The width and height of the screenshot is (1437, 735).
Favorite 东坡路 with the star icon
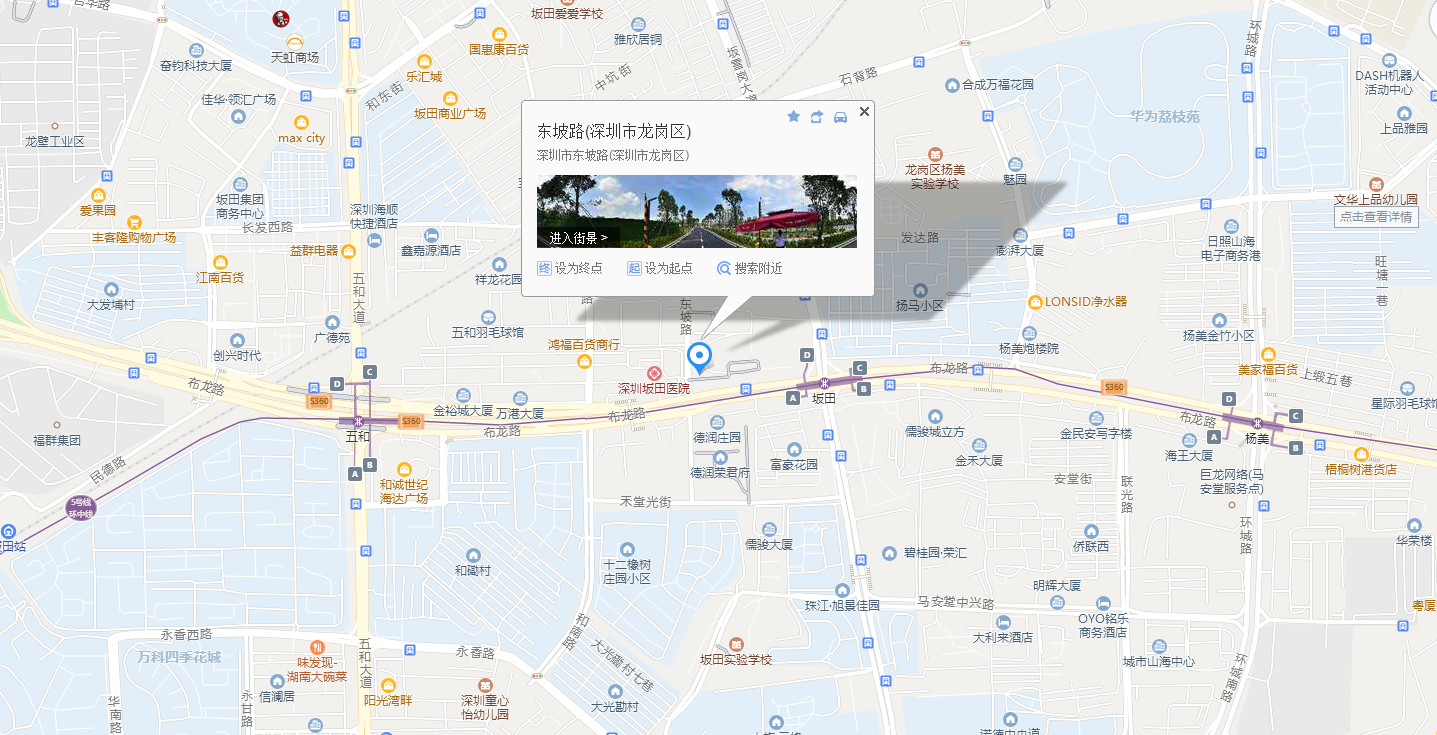point(794,116)
